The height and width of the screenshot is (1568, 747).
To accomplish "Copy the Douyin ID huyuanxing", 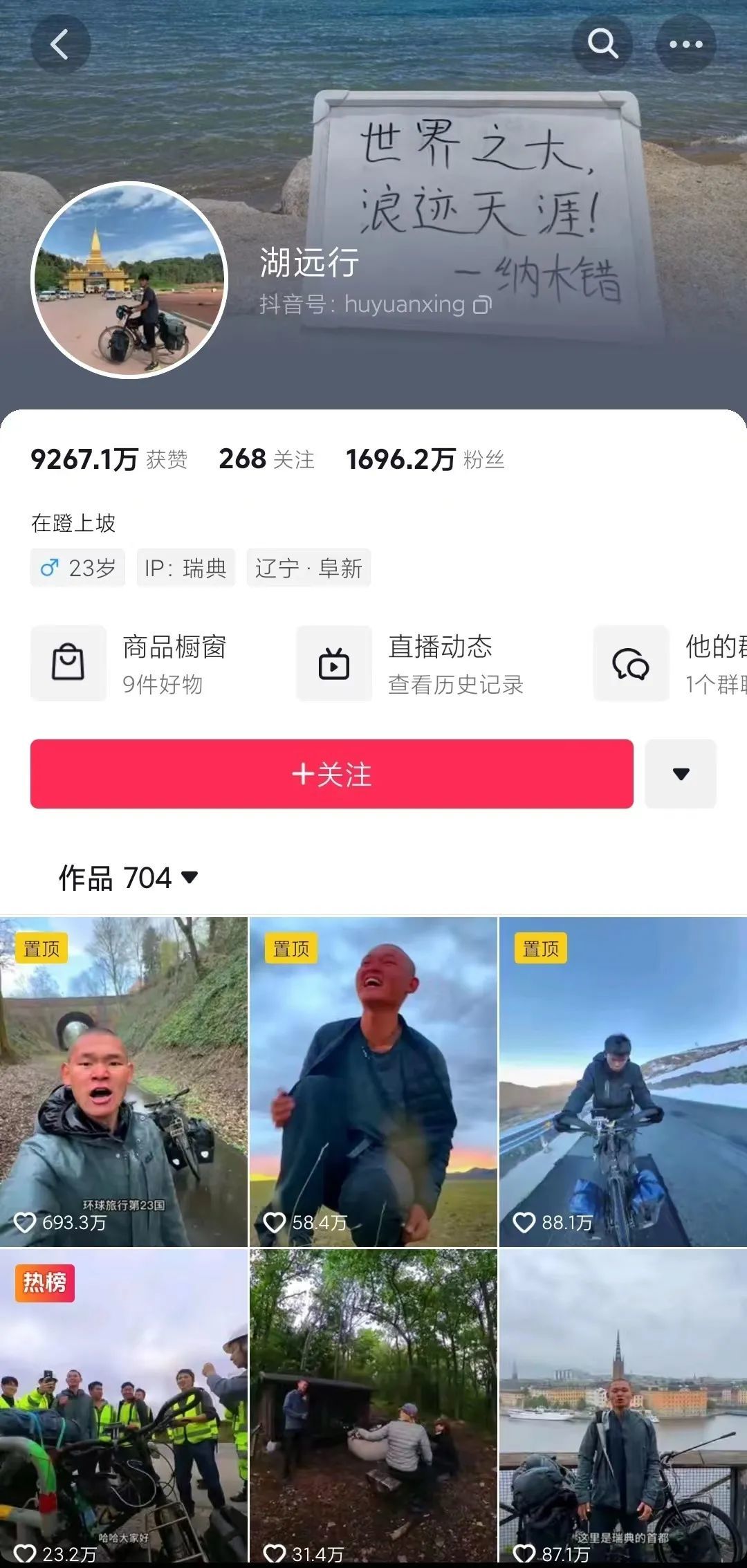I will pyautogui.click(x=482, y=305).
